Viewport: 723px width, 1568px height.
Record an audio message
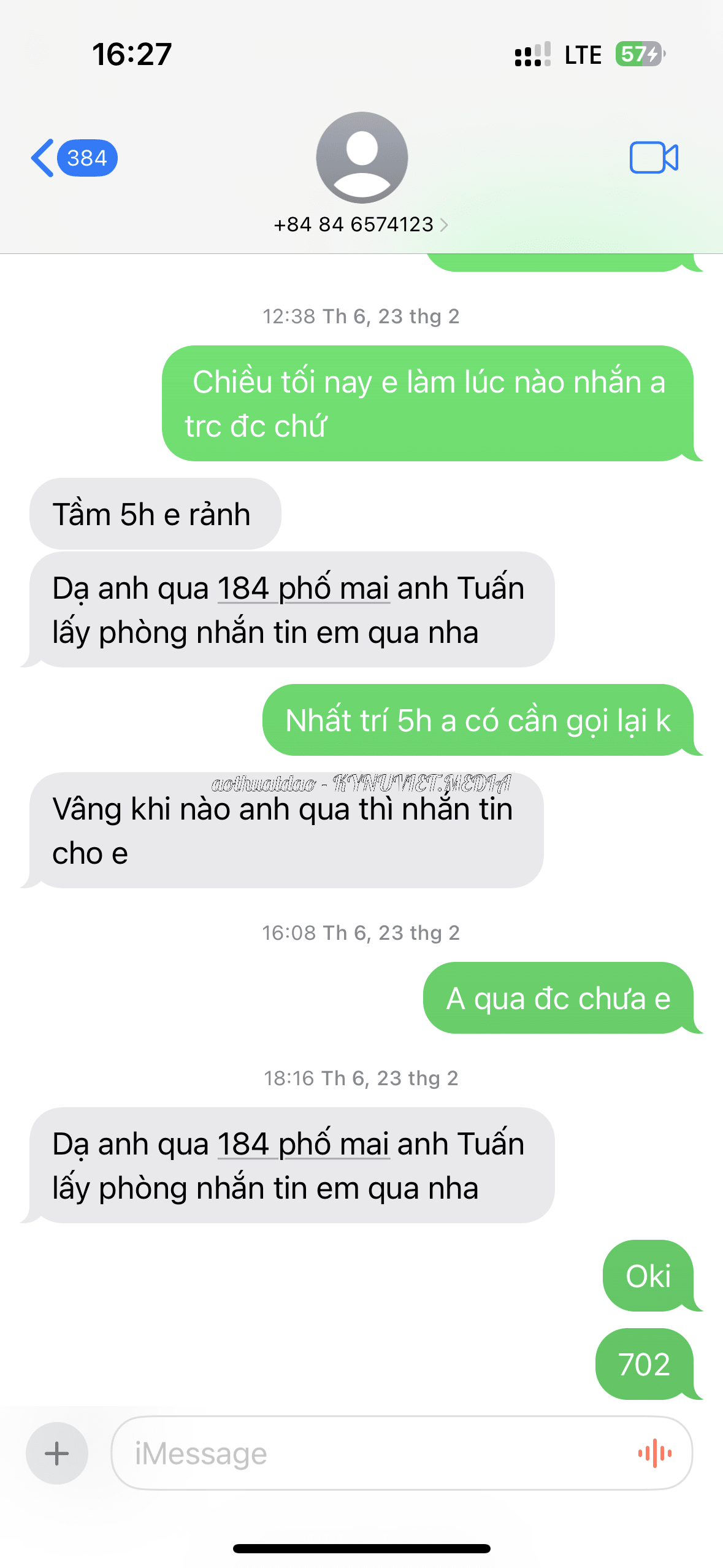654,1453
